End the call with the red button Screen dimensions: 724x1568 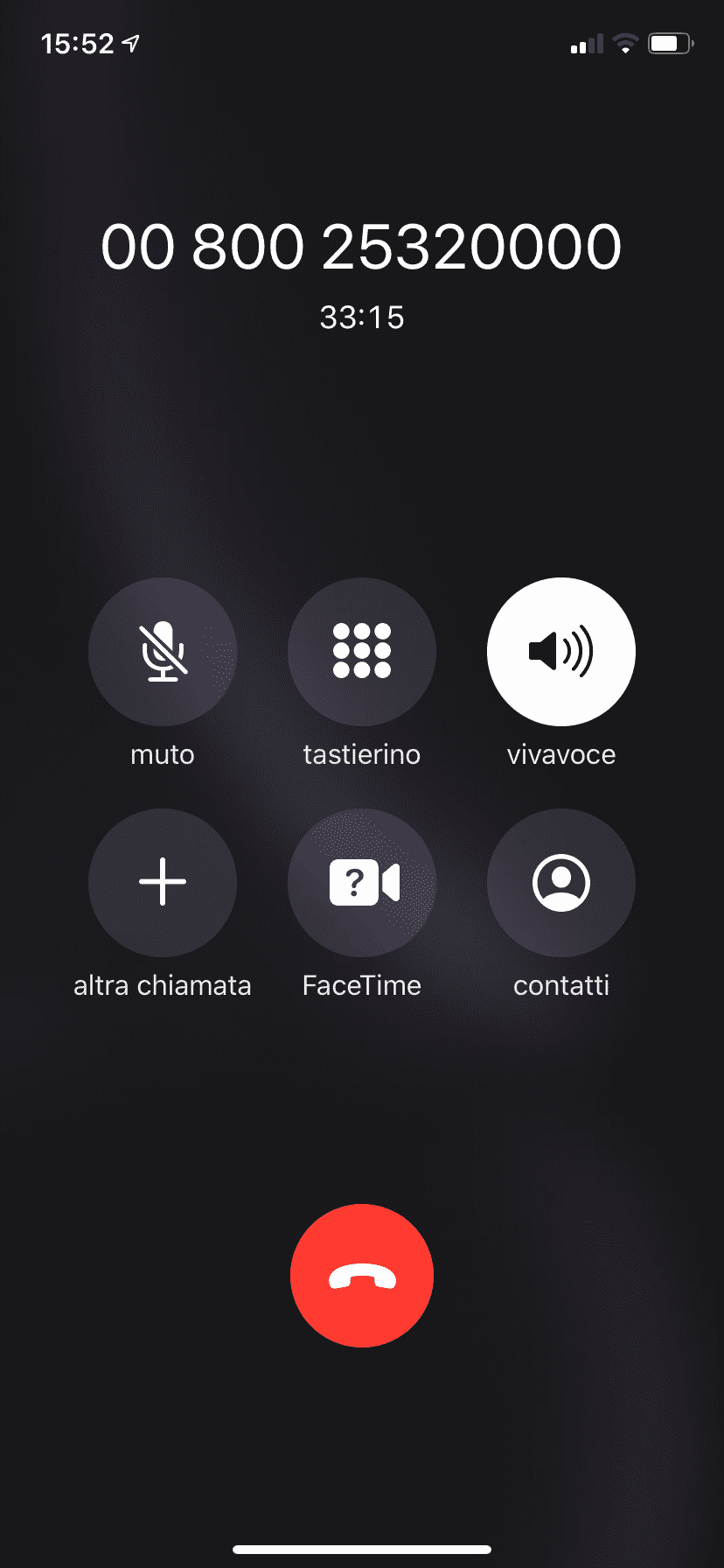coord(362,1276)
